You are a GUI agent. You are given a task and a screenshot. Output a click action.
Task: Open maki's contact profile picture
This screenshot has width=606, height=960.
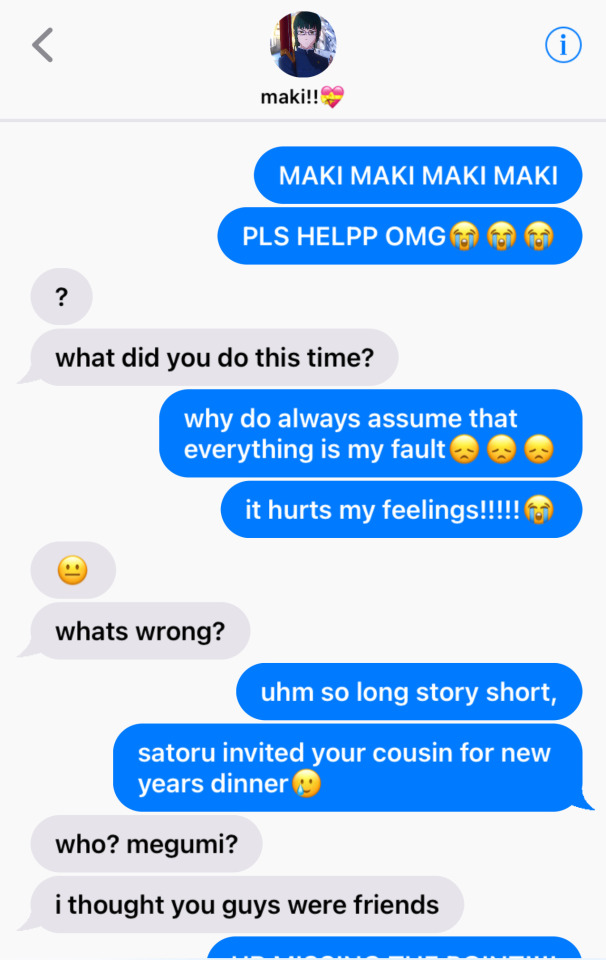[x=302, y=45]
